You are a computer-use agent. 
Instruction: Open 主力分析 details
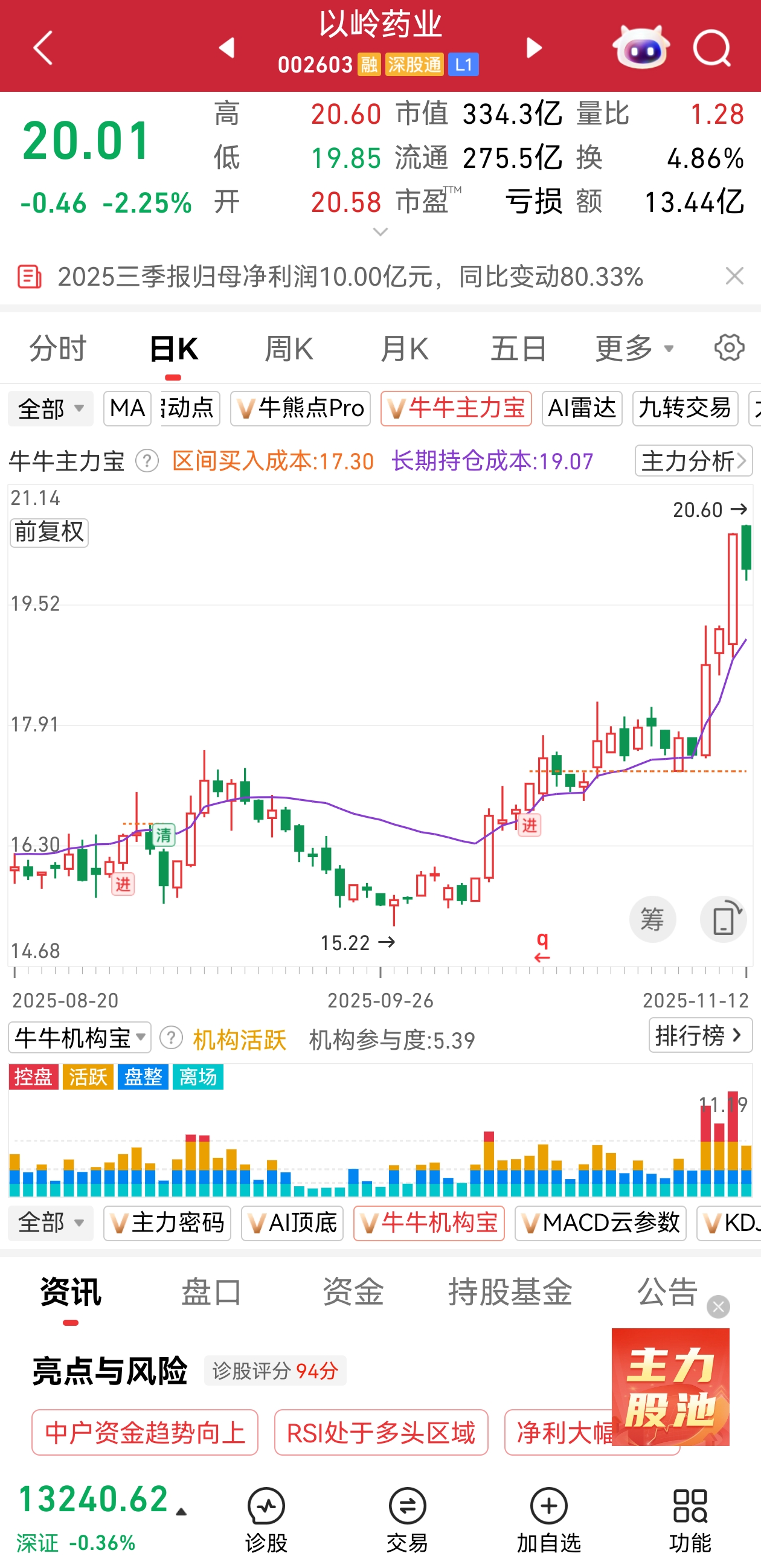pos(693,461)
